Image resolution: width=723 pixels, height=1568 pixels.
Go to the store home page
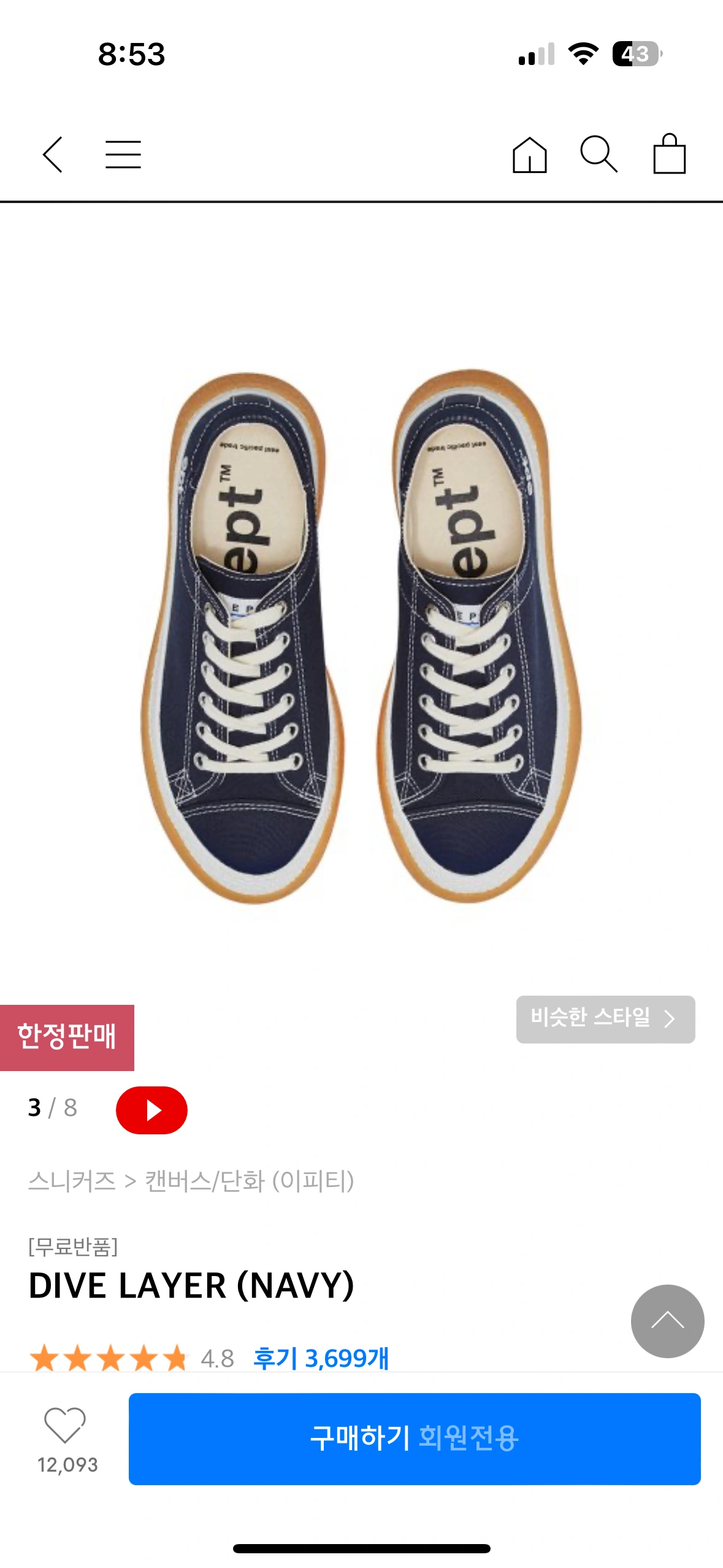[x=529, y=155]
